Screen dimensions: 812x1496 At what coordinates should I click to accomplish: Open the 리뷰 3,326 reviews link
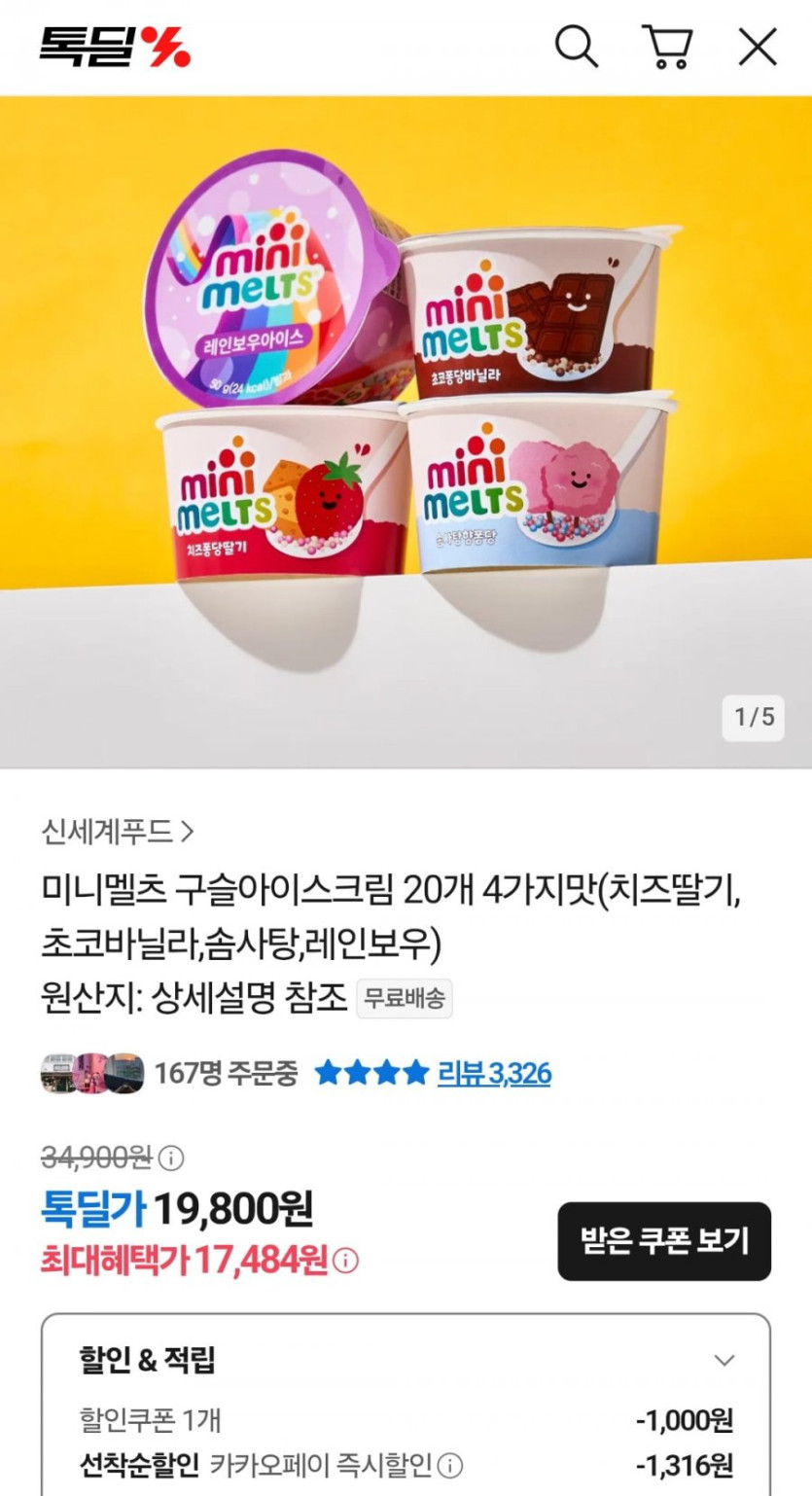[x=494, y=1073]
